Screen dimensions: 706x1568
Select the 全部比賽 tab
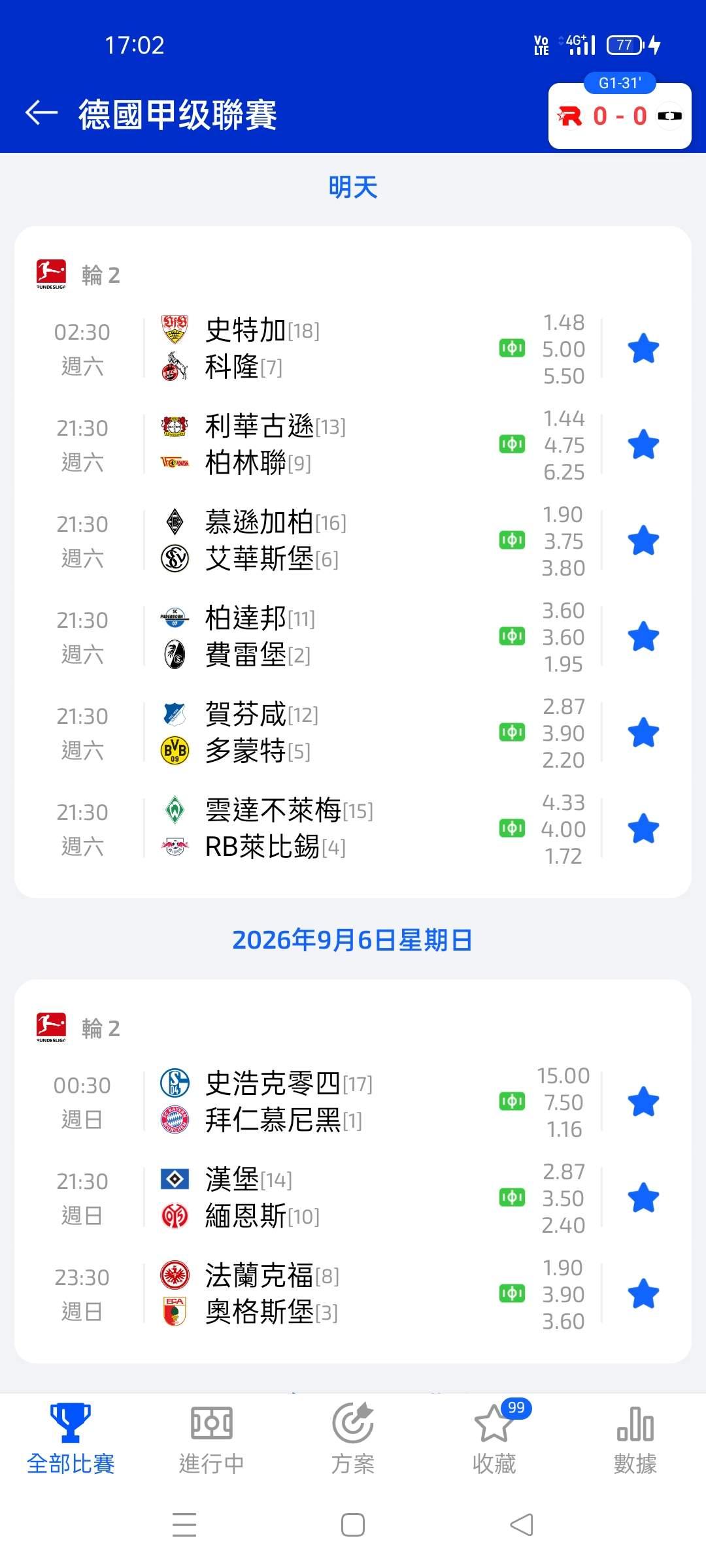coord(71,1440)
